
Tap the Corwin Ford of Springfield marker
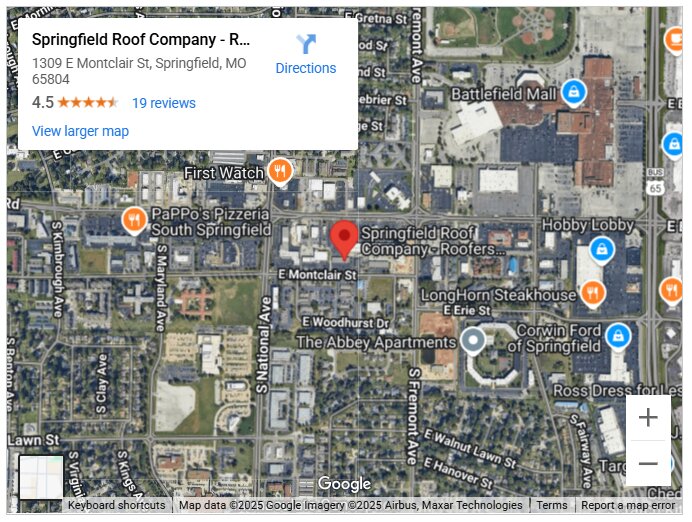click(617, 333)
